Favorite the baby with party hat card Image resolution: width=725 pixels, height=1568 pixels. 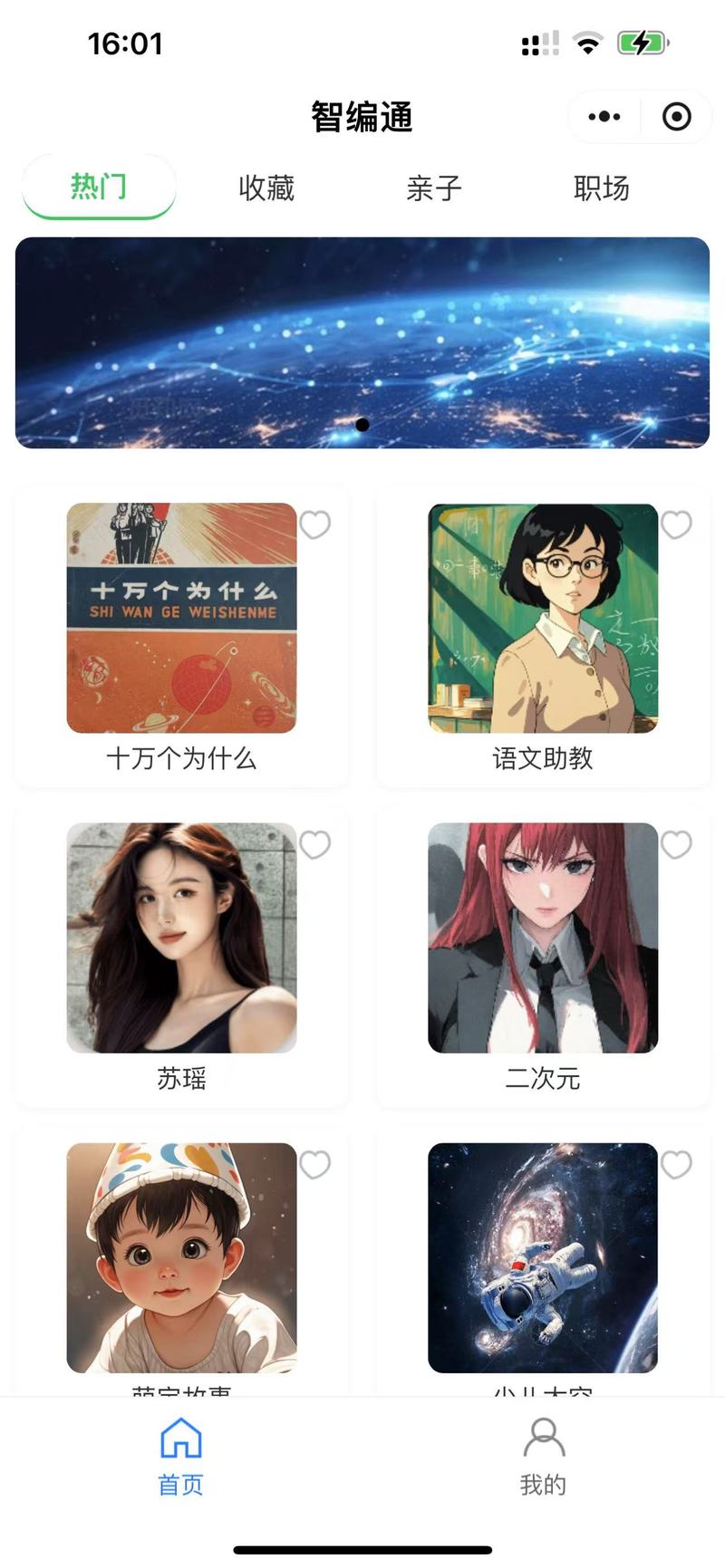pos(314,1164)
